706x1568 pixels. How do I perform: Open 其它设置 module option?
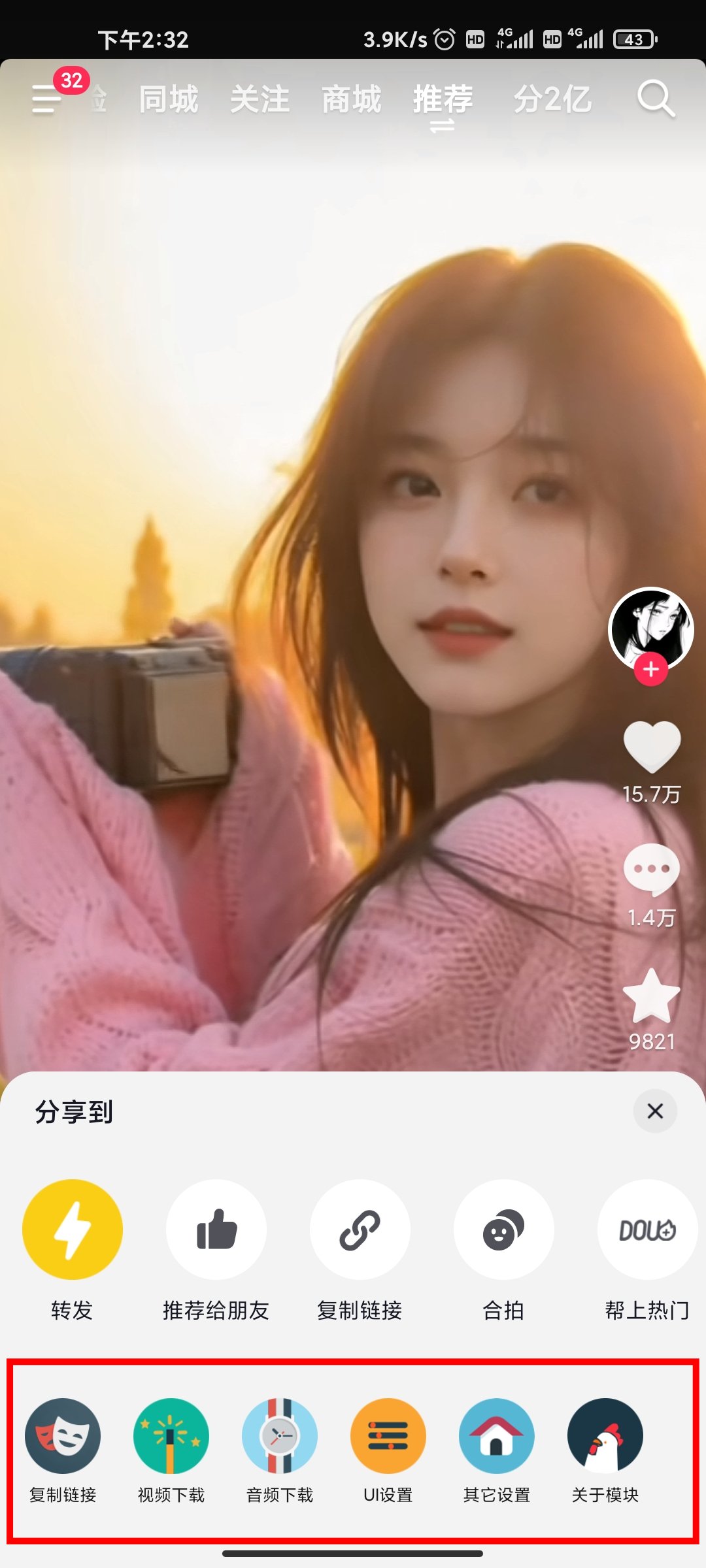497,1436
